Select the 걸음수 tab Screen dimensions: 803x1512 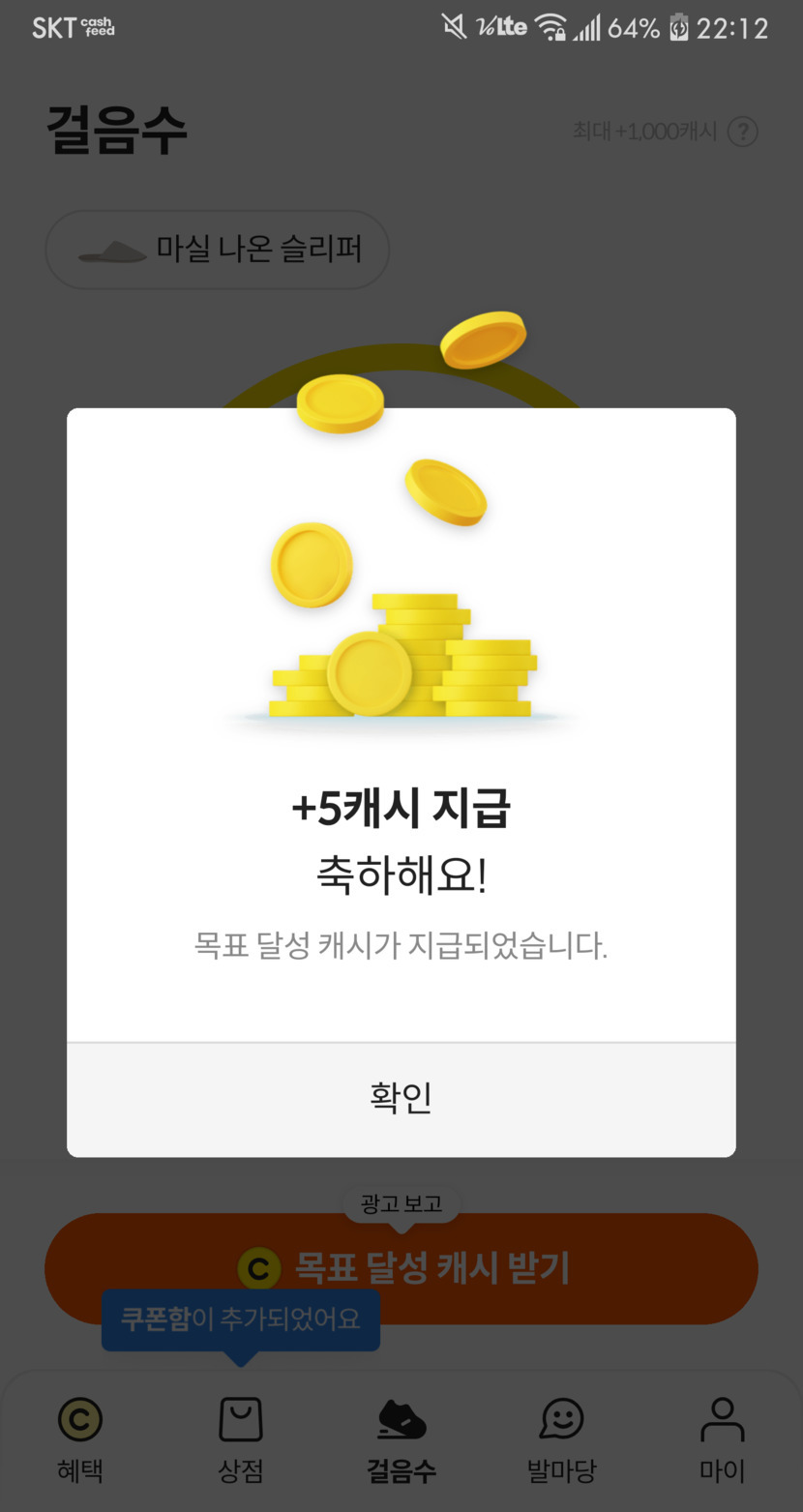401,1439
